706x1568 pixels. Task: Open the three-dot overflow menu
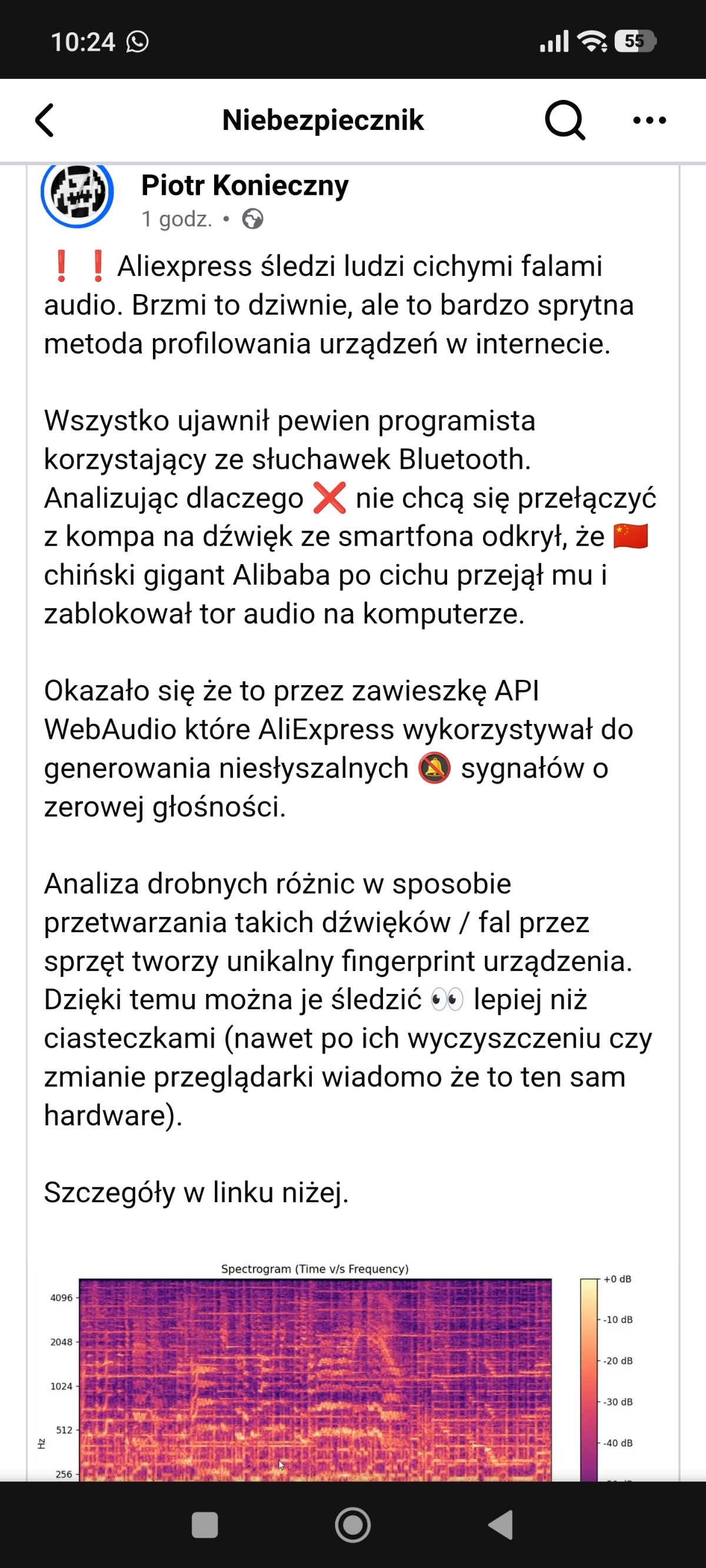650,120
